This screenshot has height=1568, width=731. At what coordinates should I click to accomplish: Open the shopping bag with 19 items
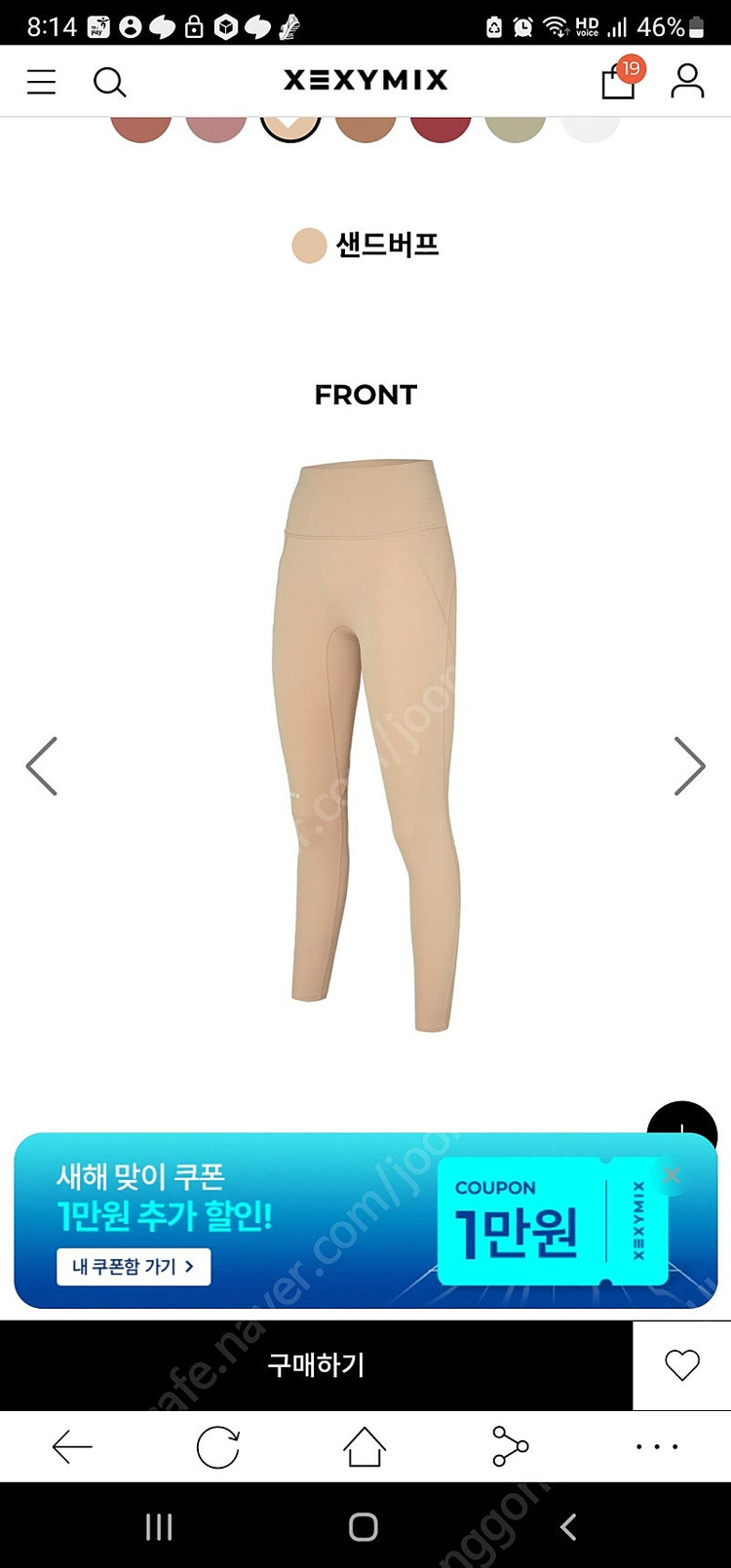[x=622, y=78]
